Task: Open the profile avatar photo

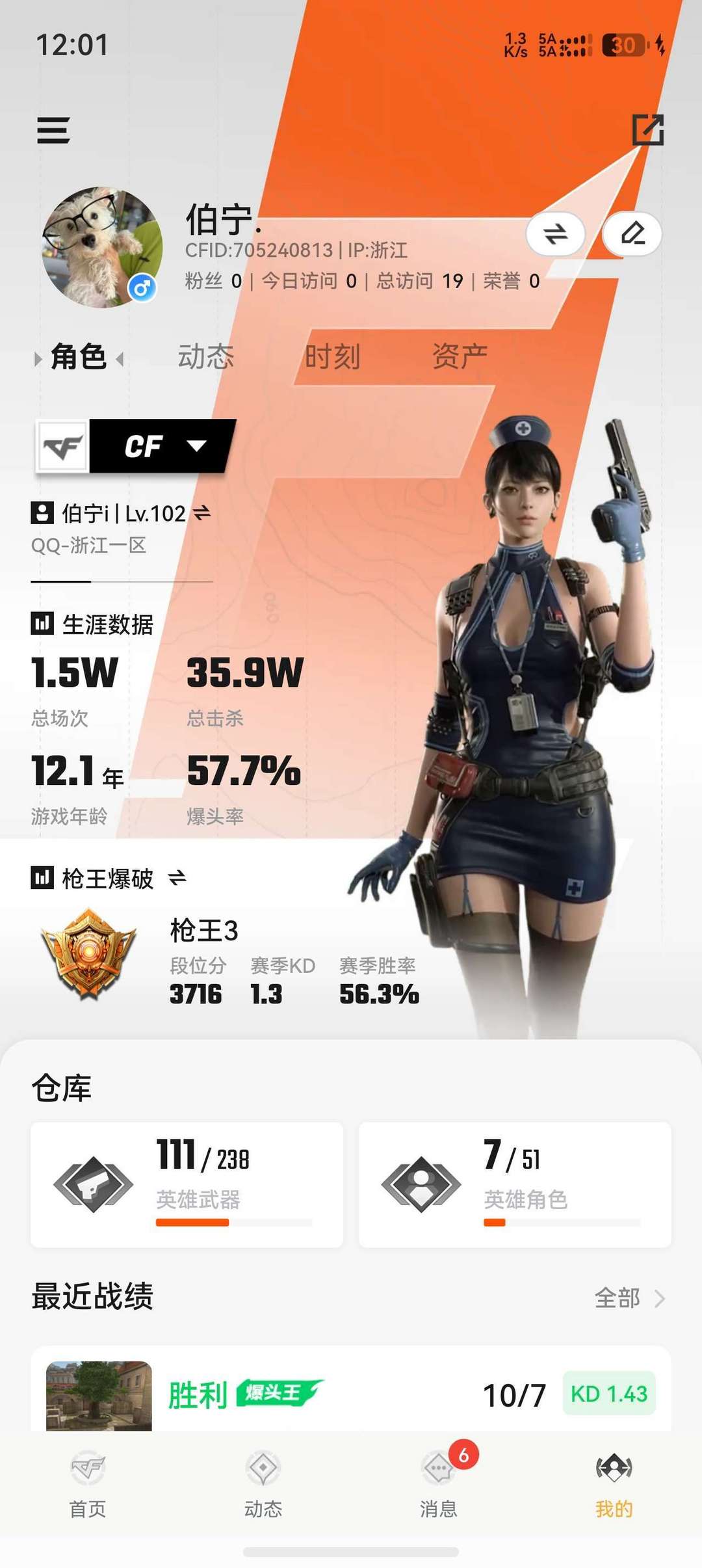Action: (x=103, y=247)
